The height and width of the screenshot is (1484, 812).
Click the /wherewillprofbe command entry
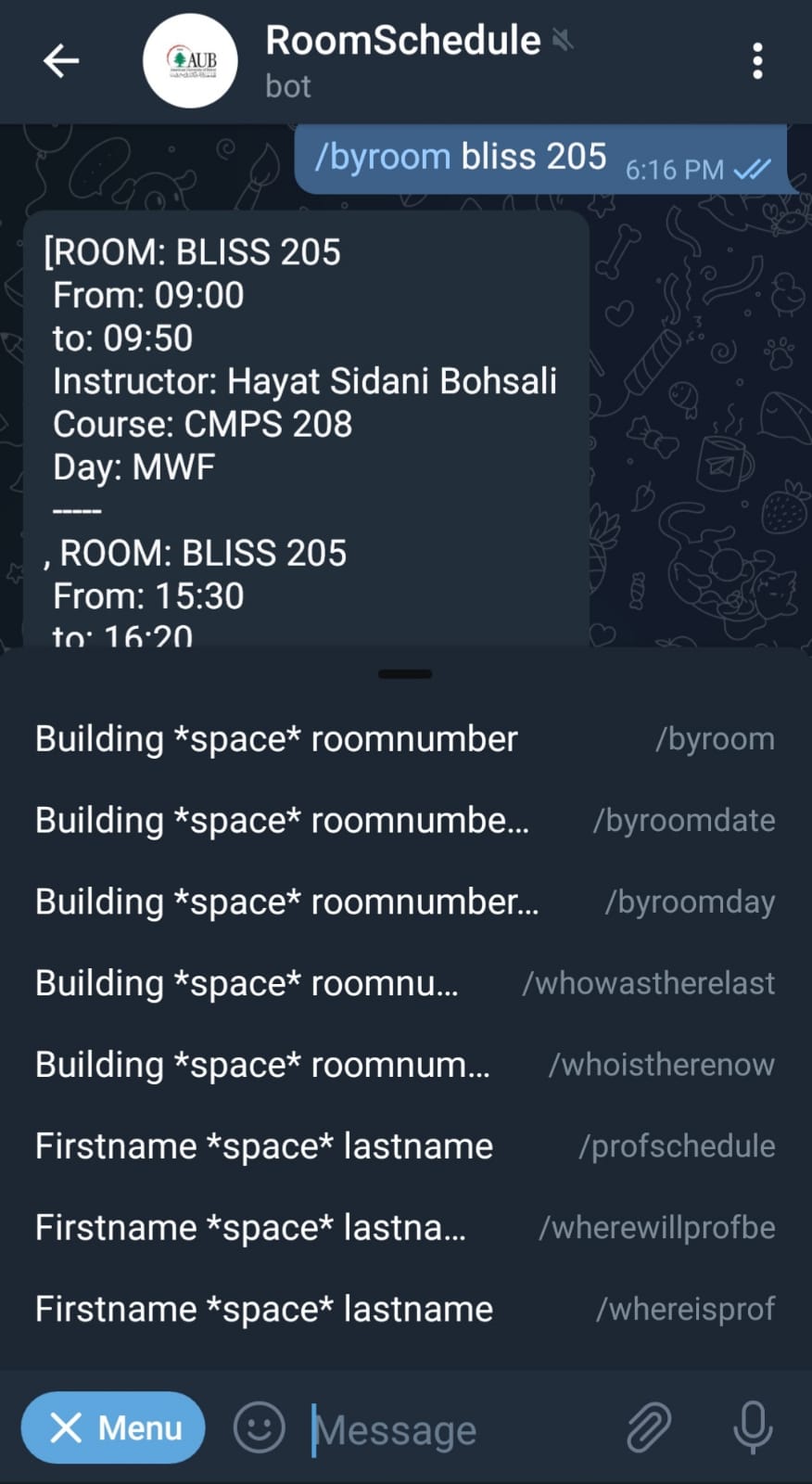[406, 1227]
